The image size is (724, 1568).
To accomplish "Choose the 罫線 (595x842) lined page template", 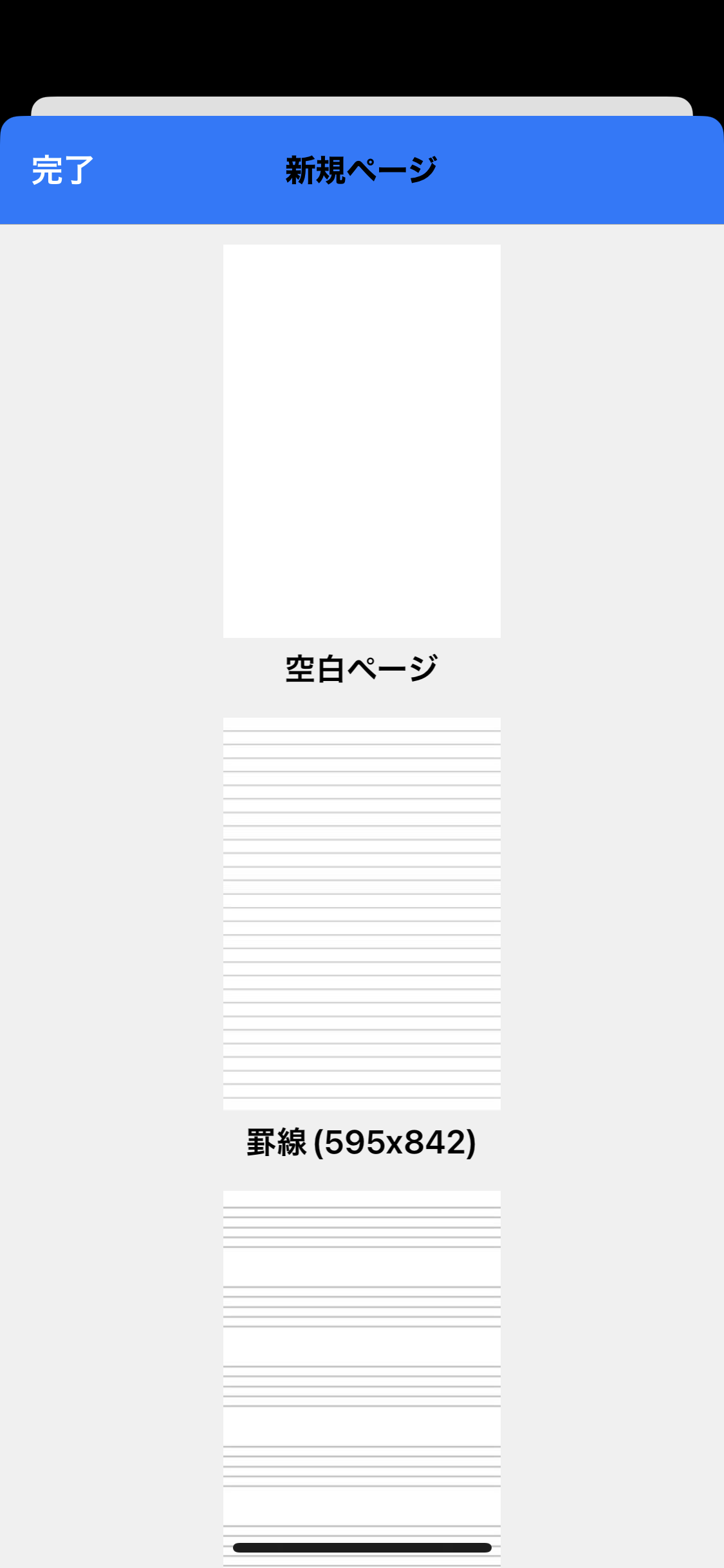I will [362, 913].
